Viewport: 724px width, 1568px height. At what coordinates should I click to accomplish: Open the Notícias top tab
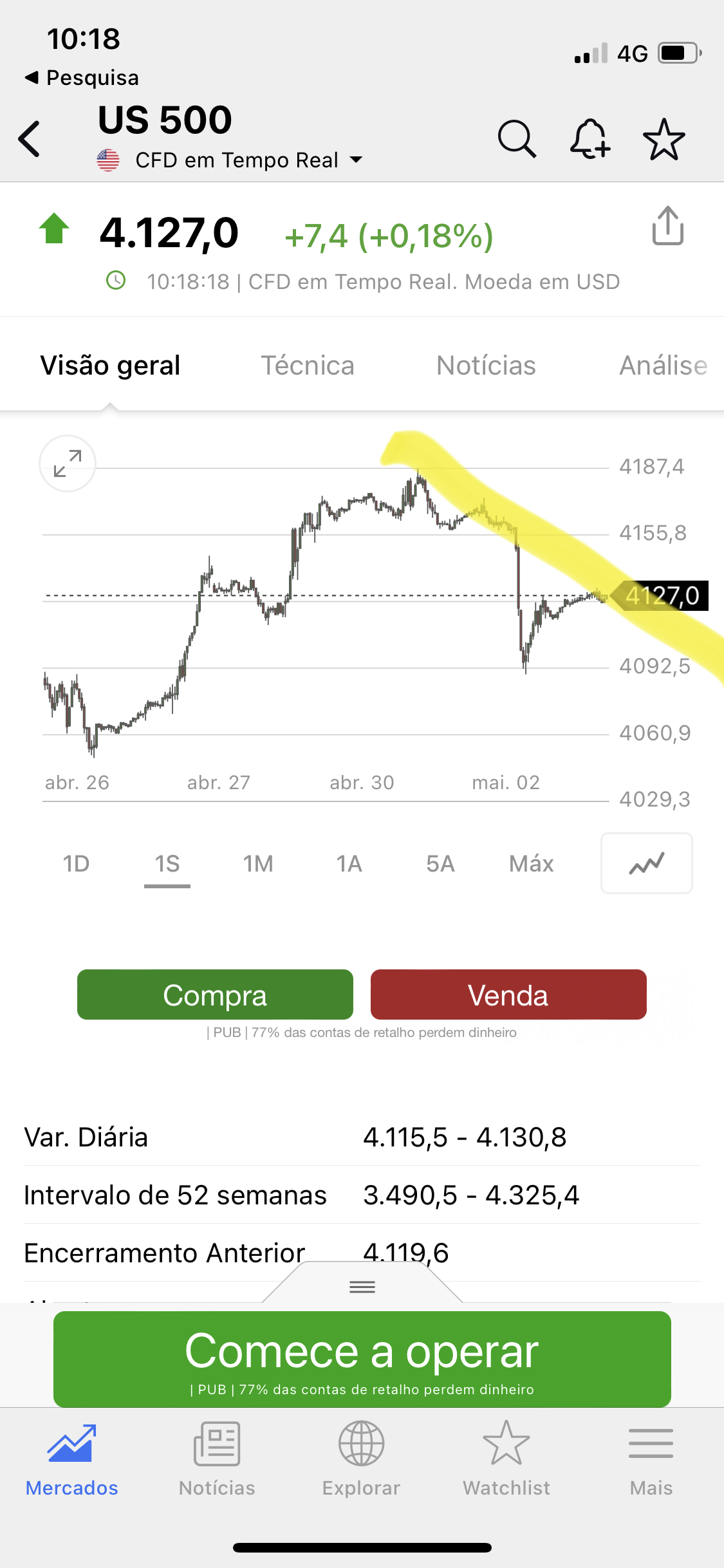pos(486,366)
